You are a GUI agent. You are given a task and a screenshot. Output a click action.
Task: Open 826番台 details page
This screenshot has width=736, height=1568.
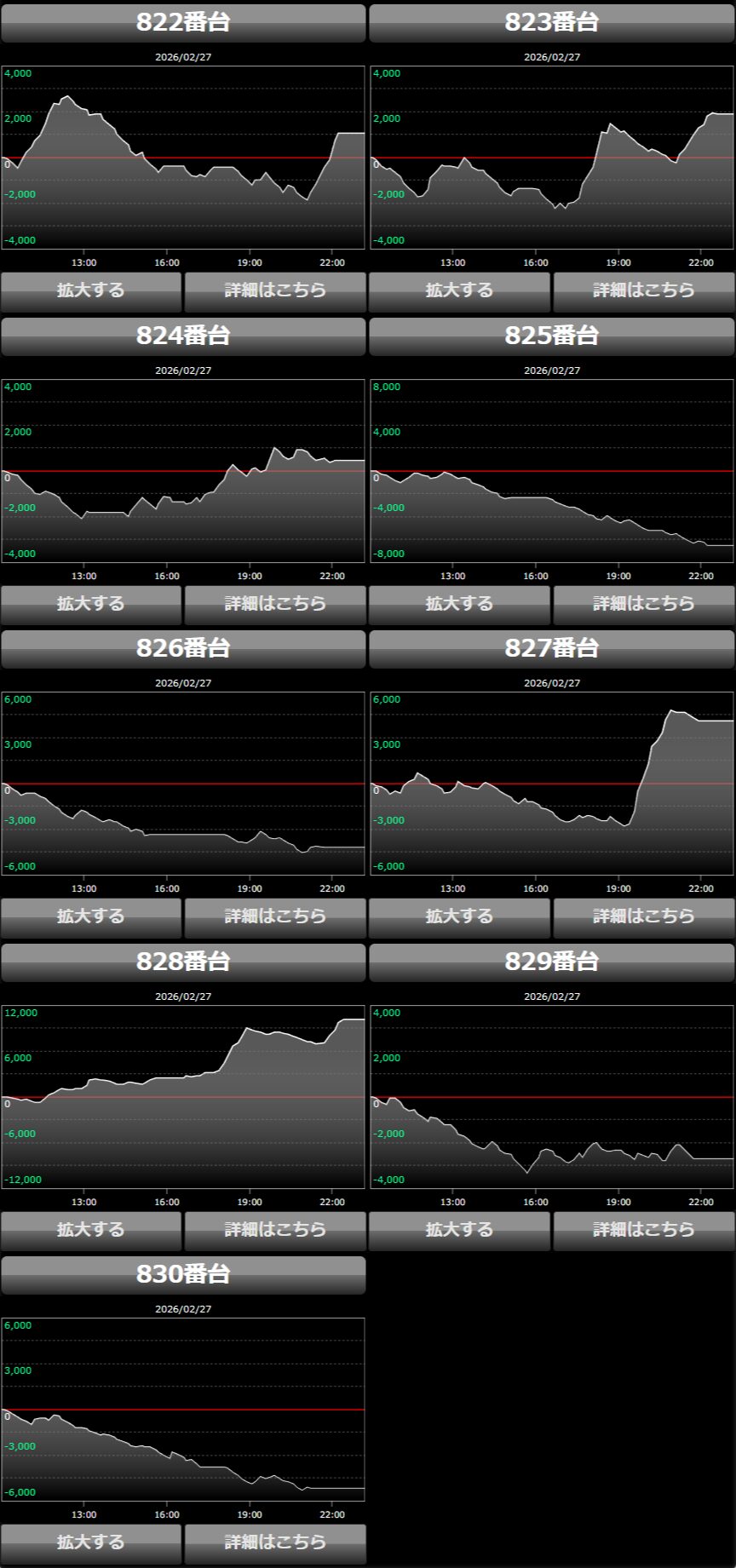[x=275, y=916]
